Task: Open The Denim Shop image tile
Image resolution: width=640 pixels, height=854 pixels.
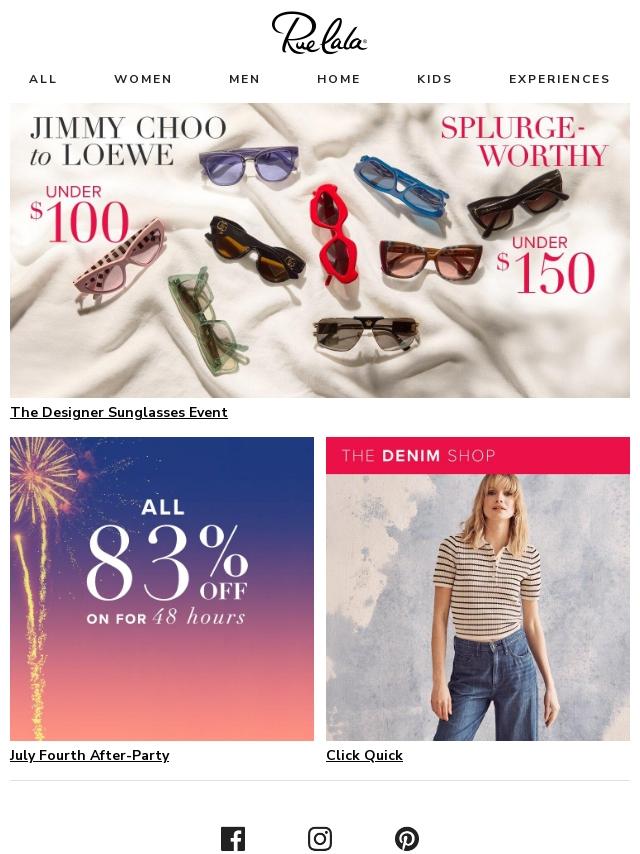Action: [x=478, y=588]
